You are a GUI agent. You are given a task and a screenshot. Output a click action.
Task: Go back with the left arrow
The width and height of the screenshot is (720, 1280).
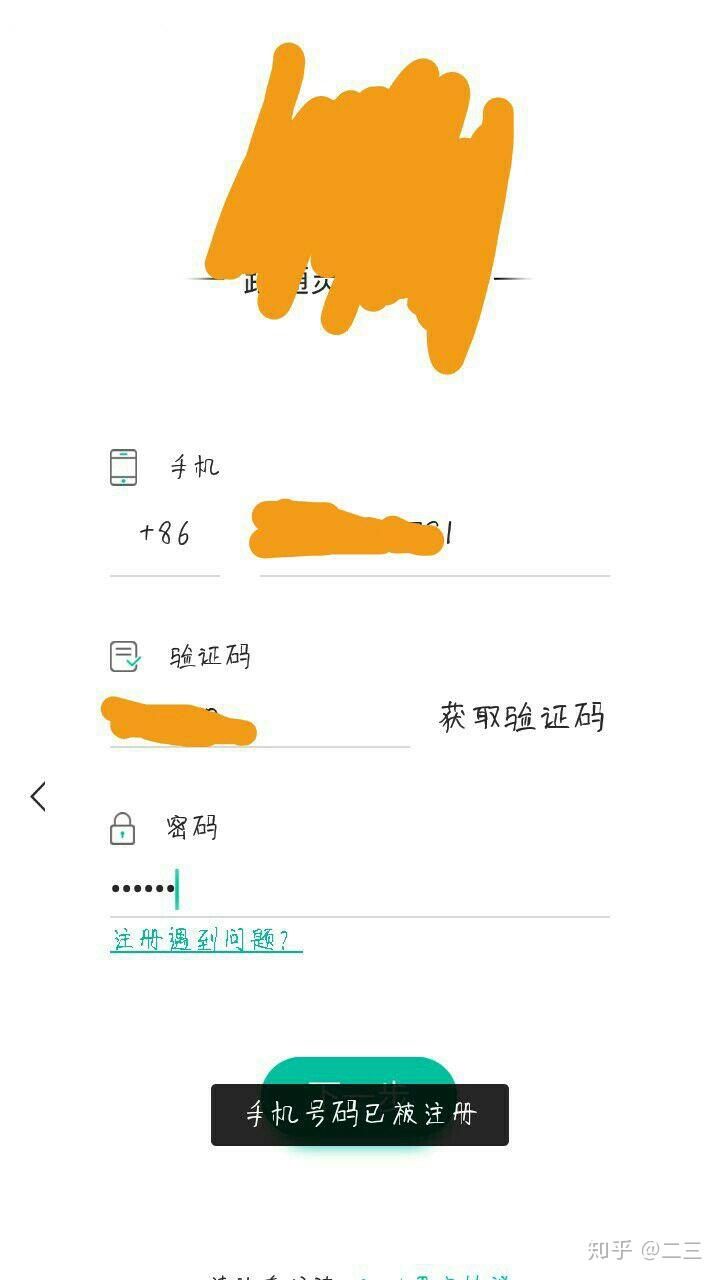click(38, 797)
